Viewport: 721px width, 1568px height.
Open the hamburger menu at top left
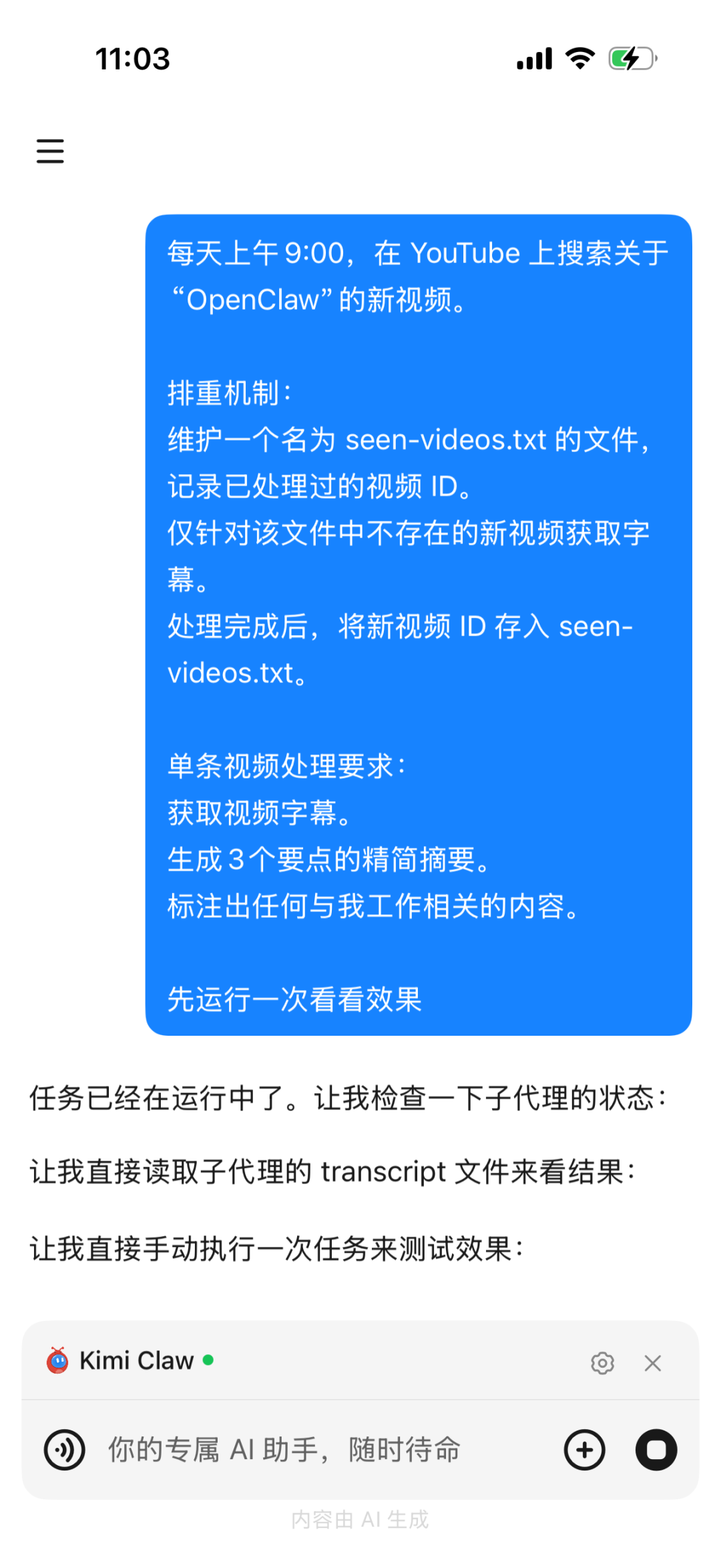[50, 152]
